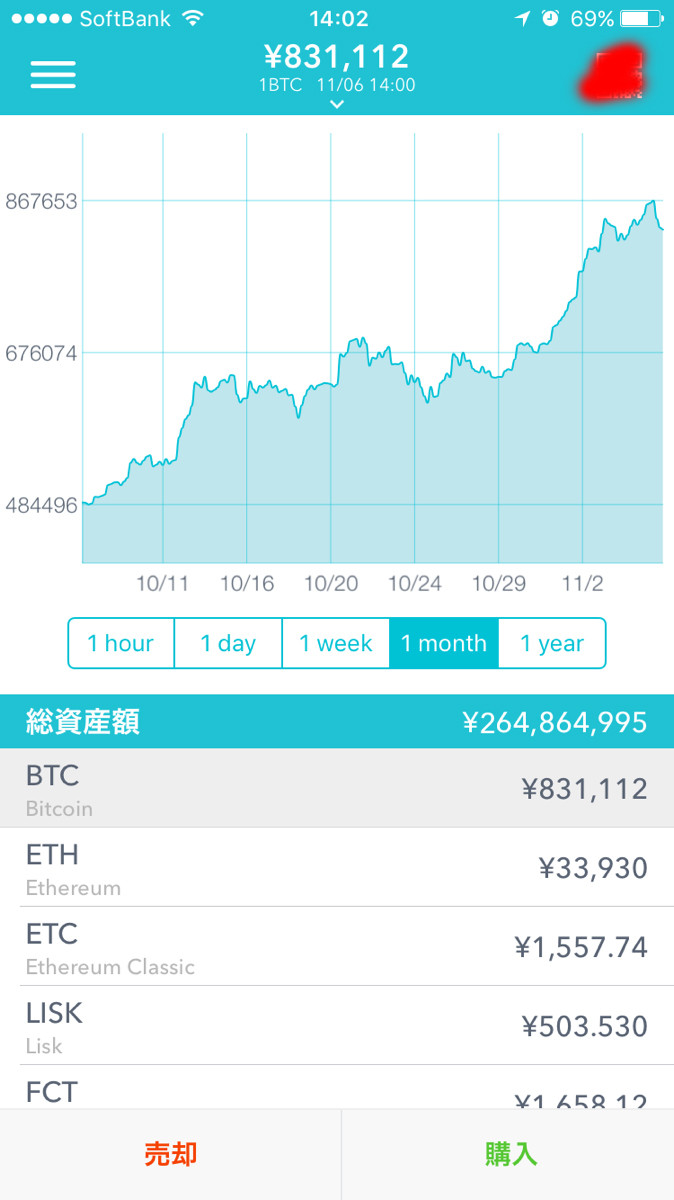
Task: Select the LISK row
Action: click(x=337, y=1025)
